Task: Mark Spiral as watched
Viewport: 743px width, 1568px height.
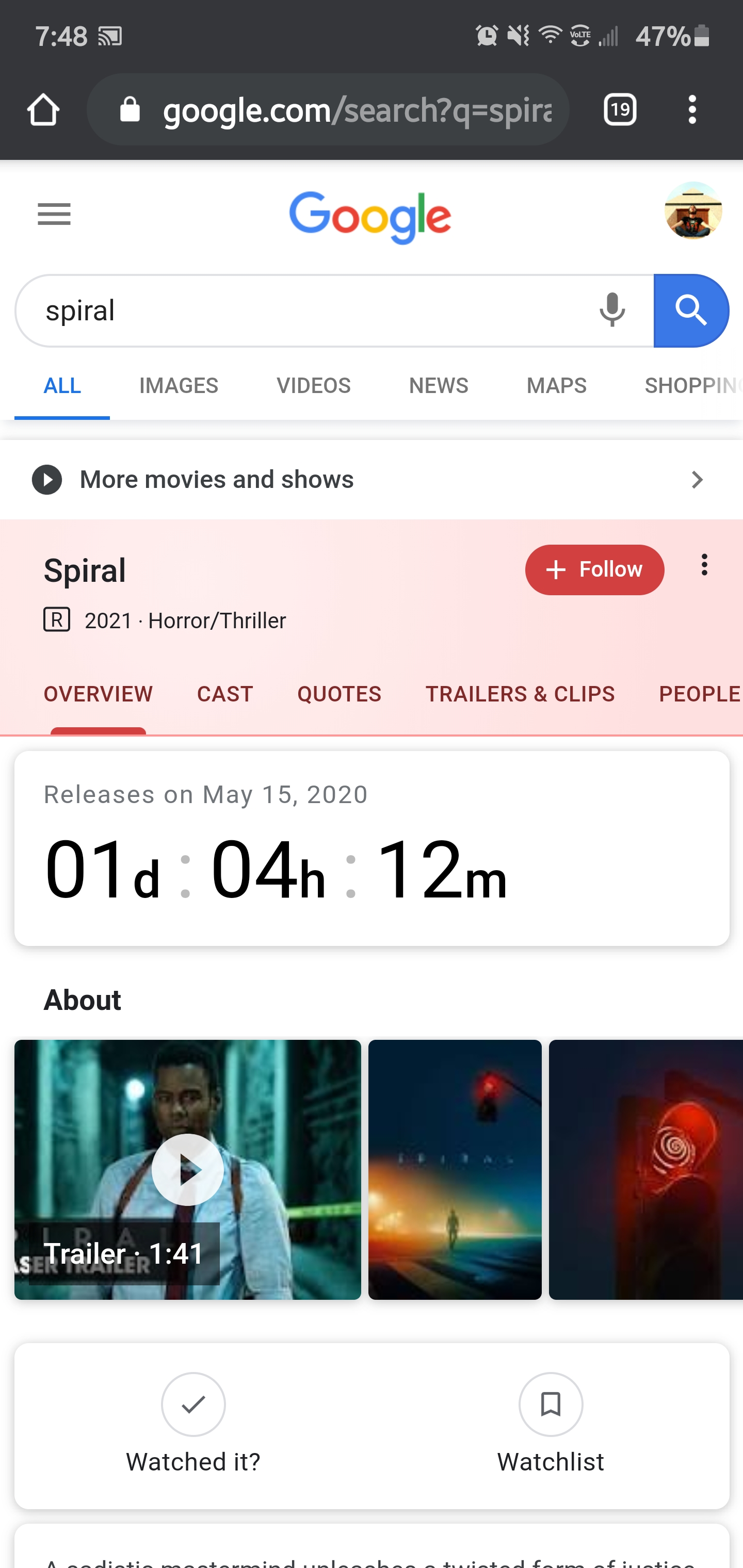Action: point(193,1405)
